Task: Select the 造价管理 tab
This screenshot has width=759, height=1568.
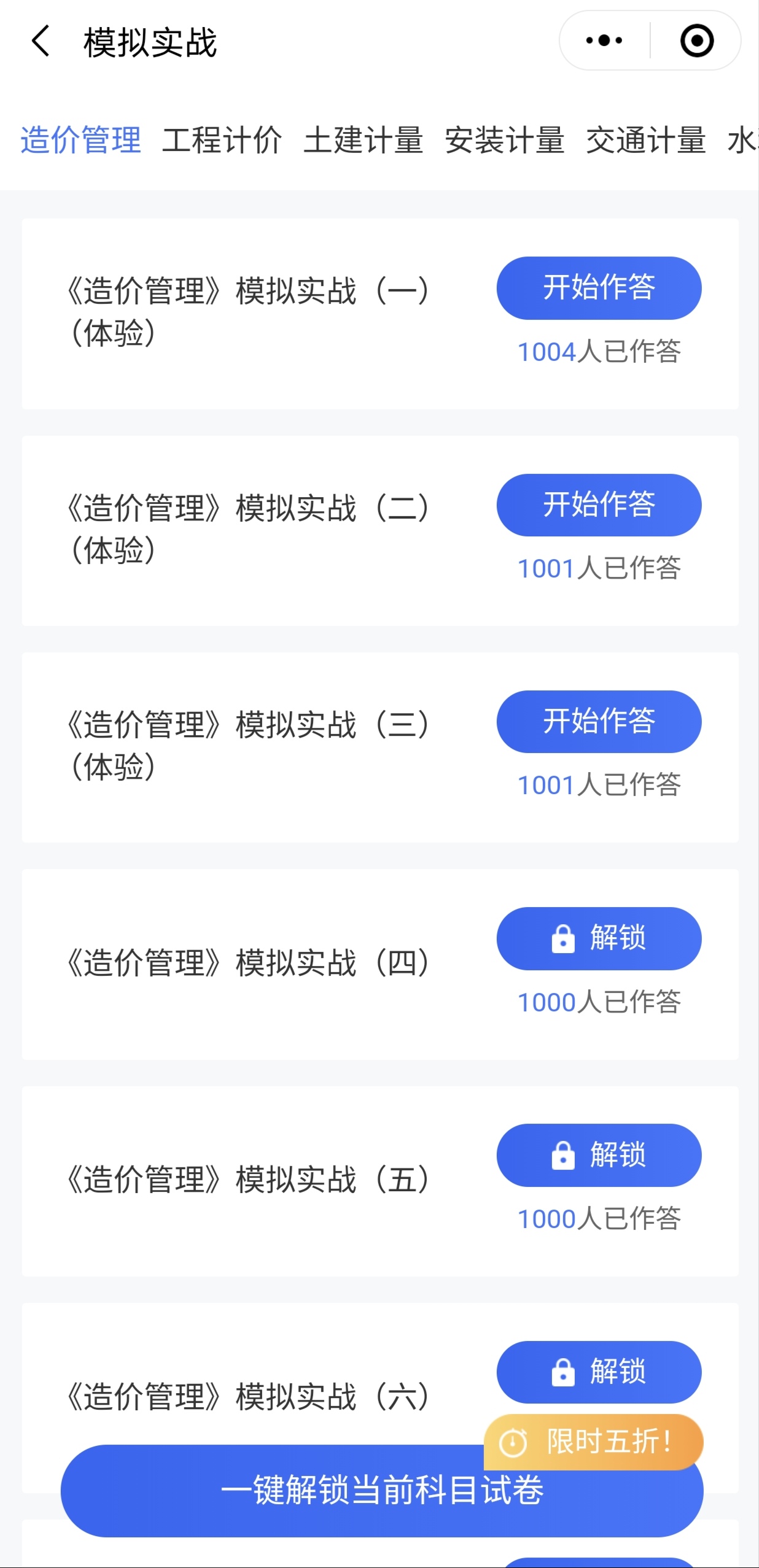Action: click(81, 140)
